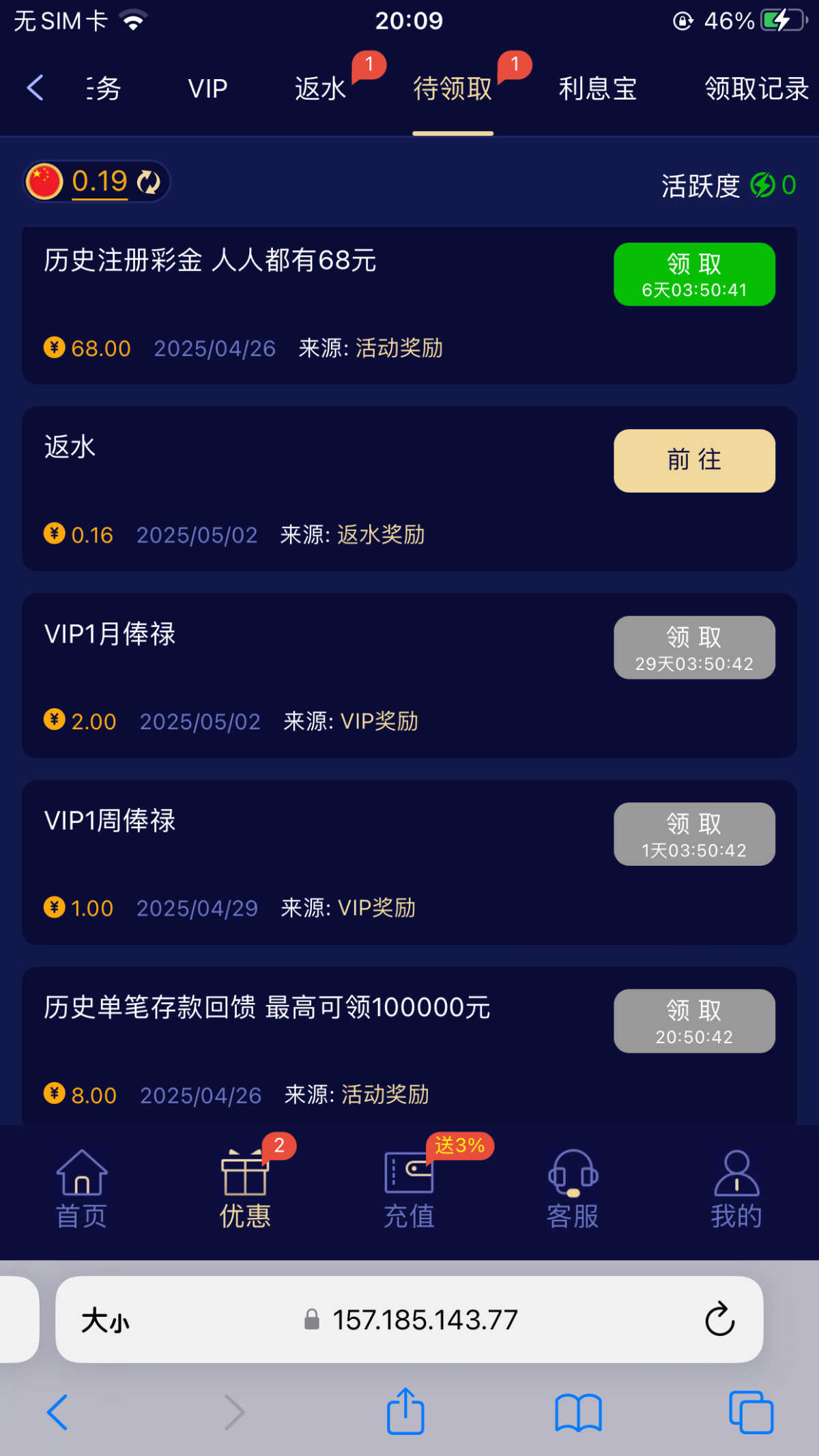Tap 领取 for VIP1月俸禄
The image size is (819, 1456).
click(x=694, y=647)
